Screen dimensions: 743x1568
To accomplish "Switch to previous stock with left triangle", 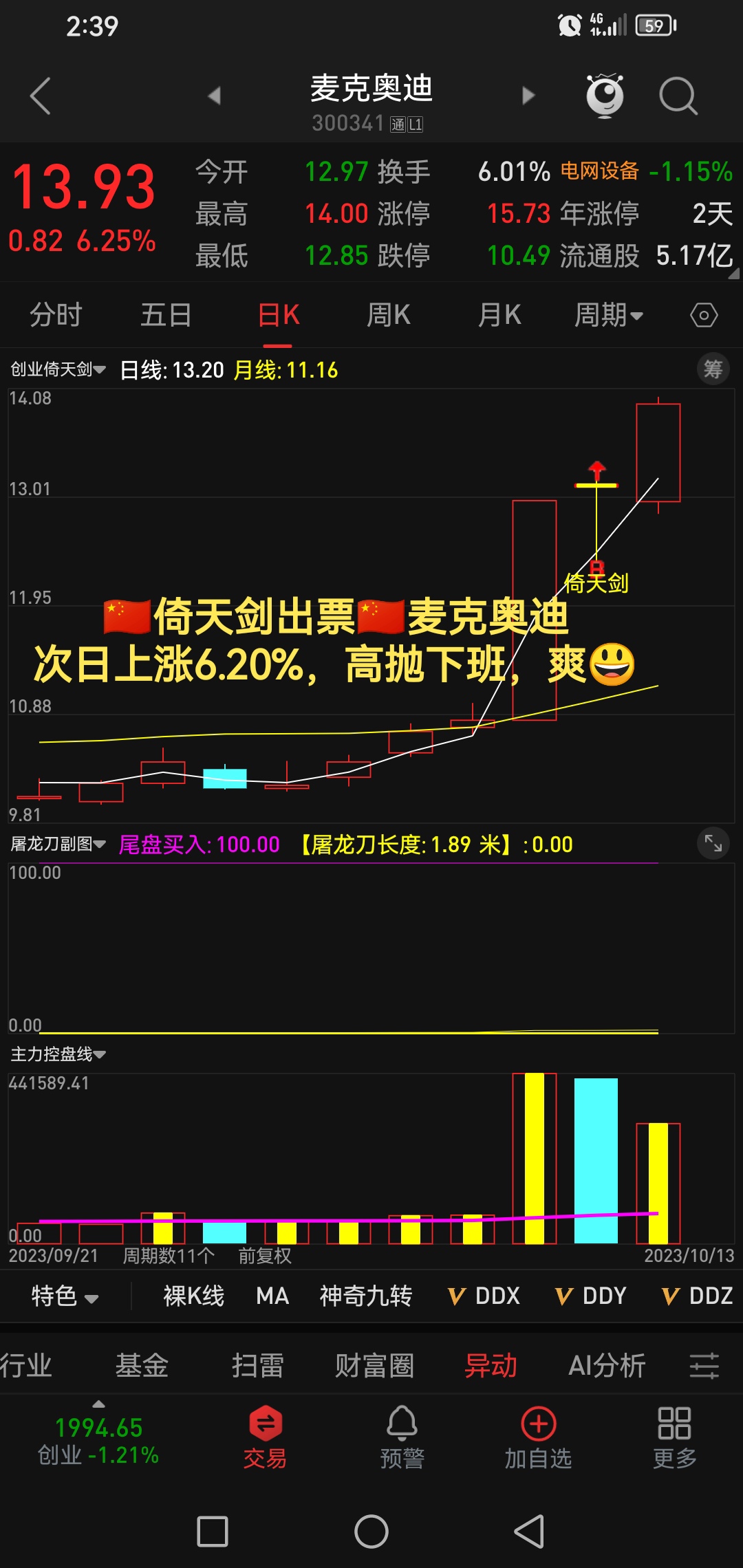I will [x=215, y=96].
